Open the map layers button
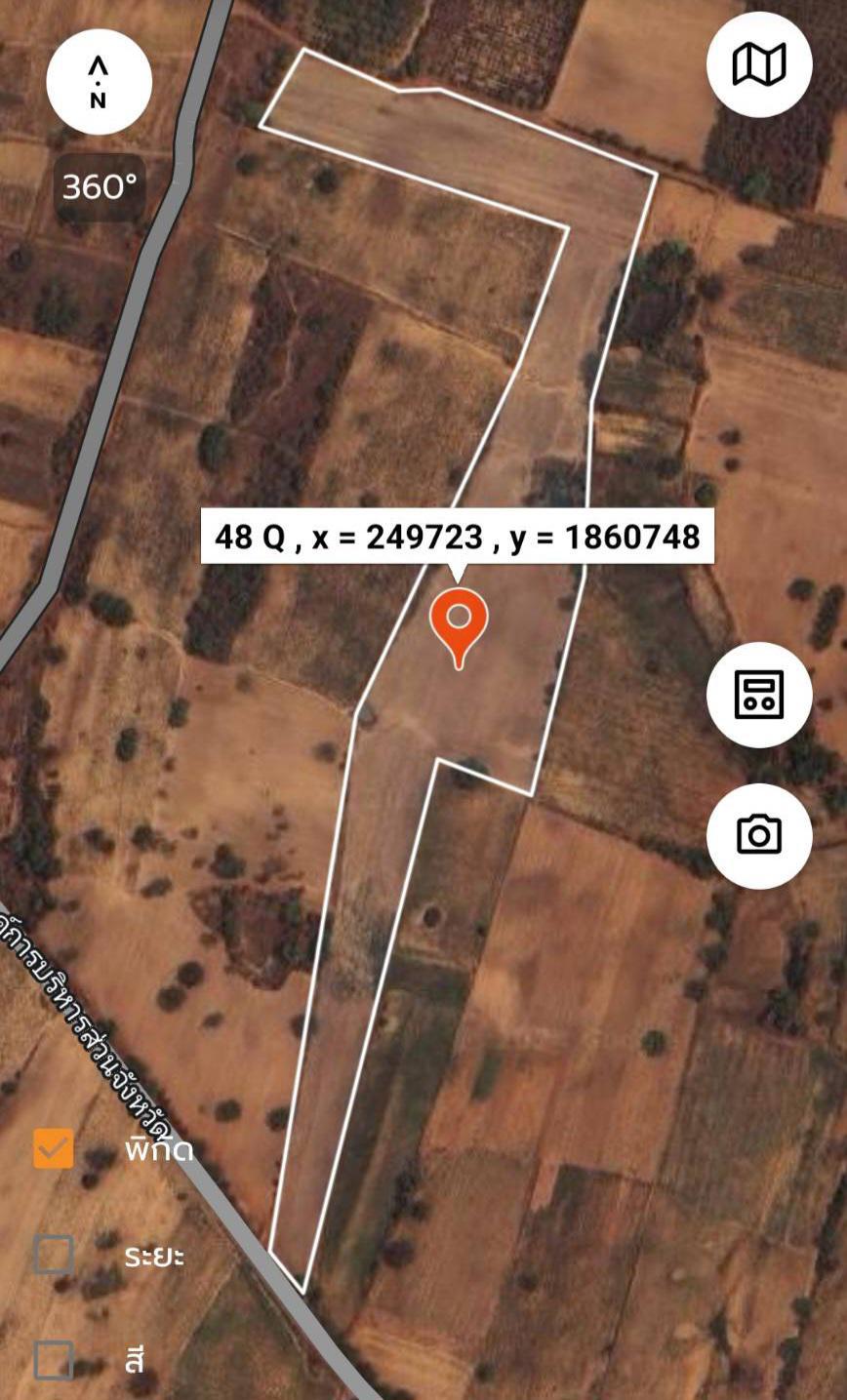 tap(759, 65)
